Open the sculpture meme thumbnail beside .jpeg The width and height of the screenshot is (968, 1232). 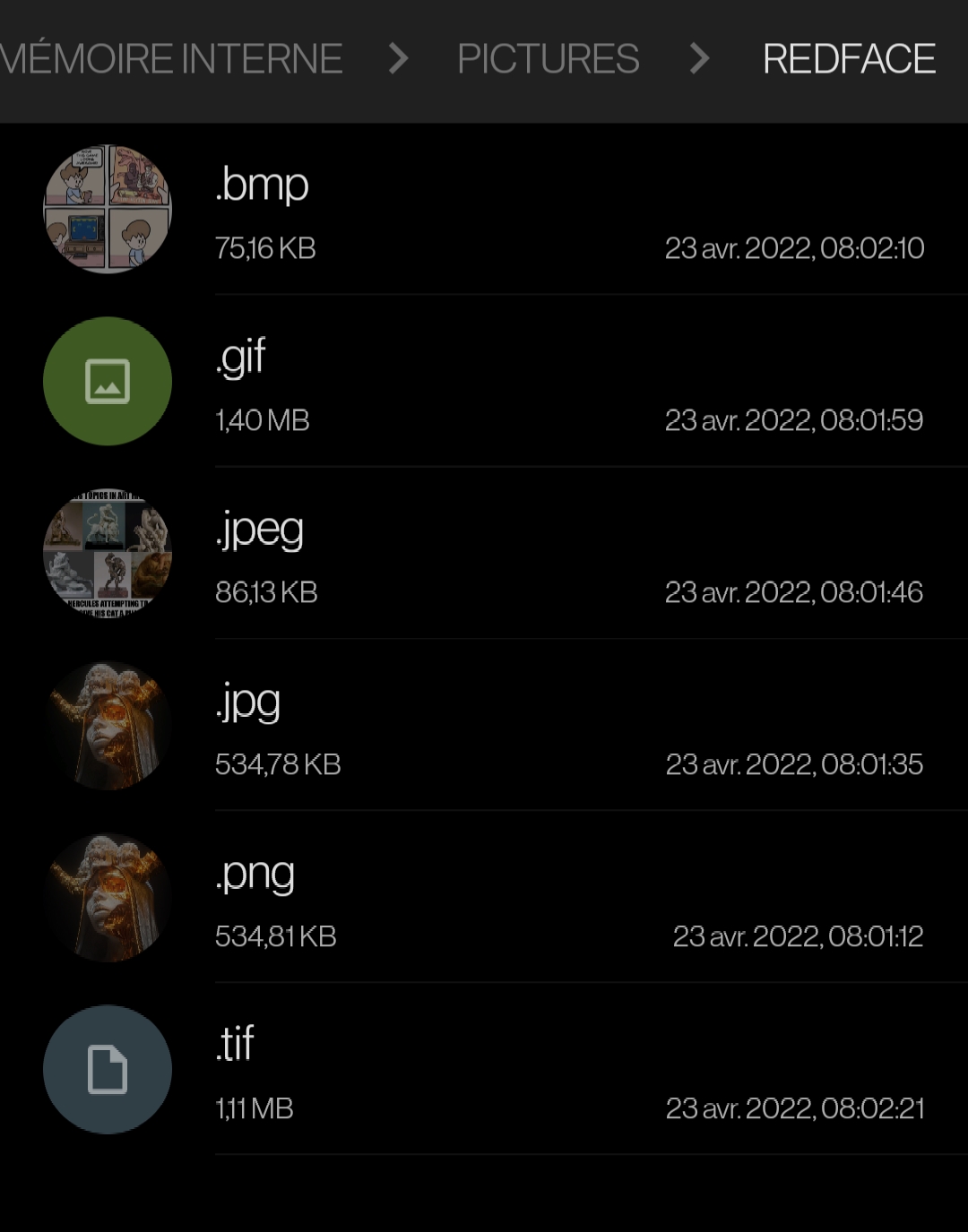pos(107,553)
